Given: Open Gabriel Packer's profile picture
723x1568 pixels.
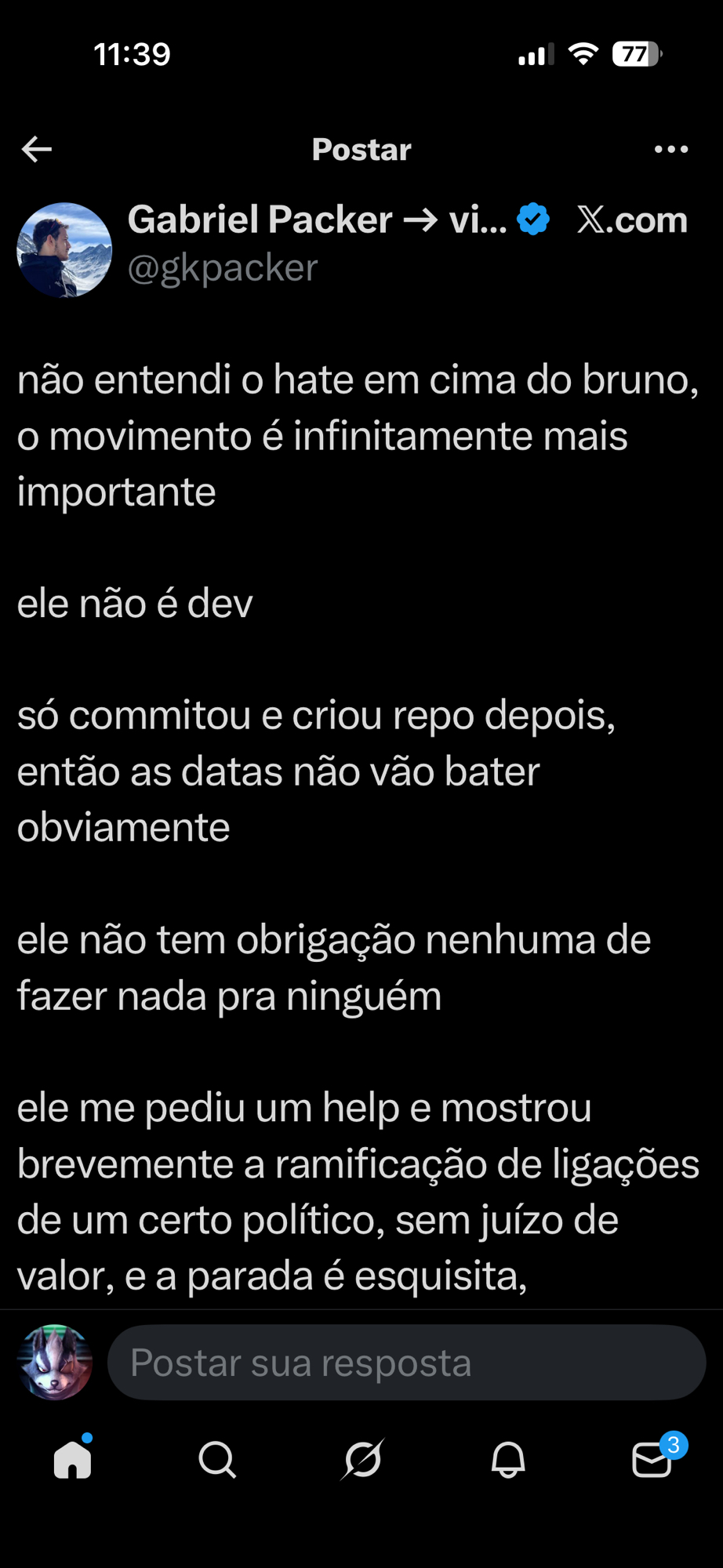Looking at the screenshot, I should [x=64, y=250].
